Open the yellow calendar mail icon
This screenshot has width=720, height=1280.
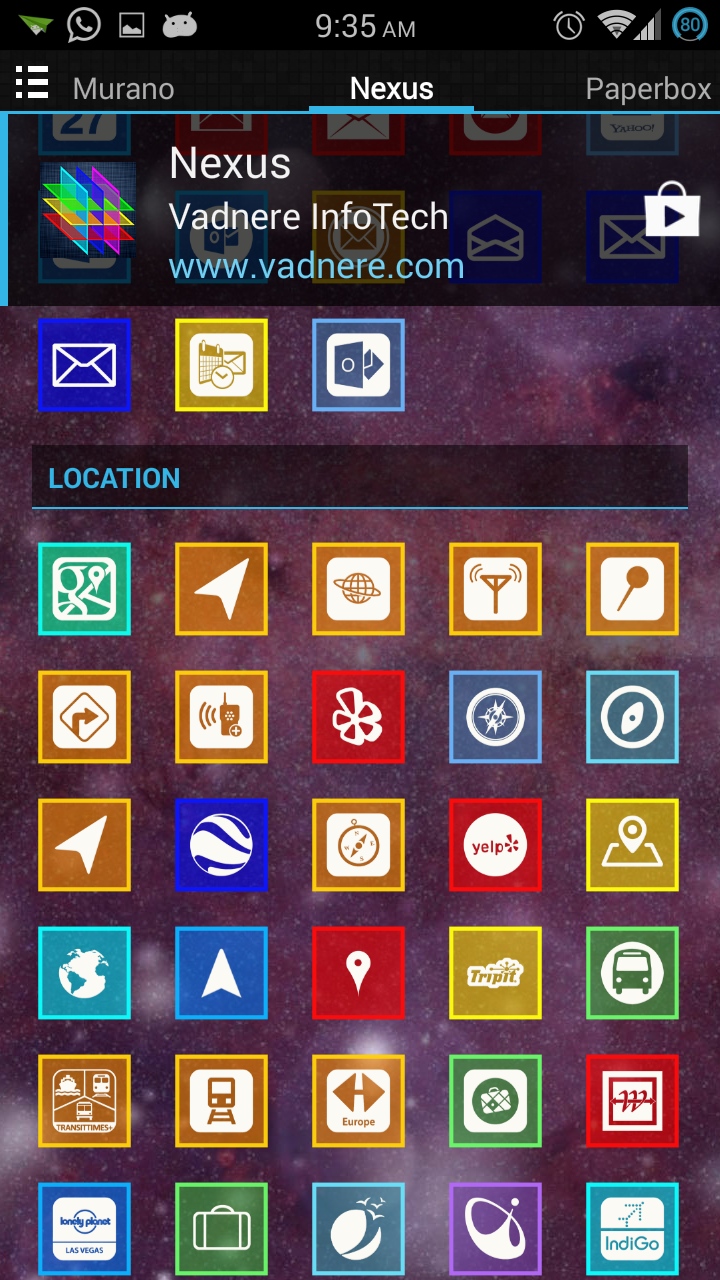(x=221, y=365)
